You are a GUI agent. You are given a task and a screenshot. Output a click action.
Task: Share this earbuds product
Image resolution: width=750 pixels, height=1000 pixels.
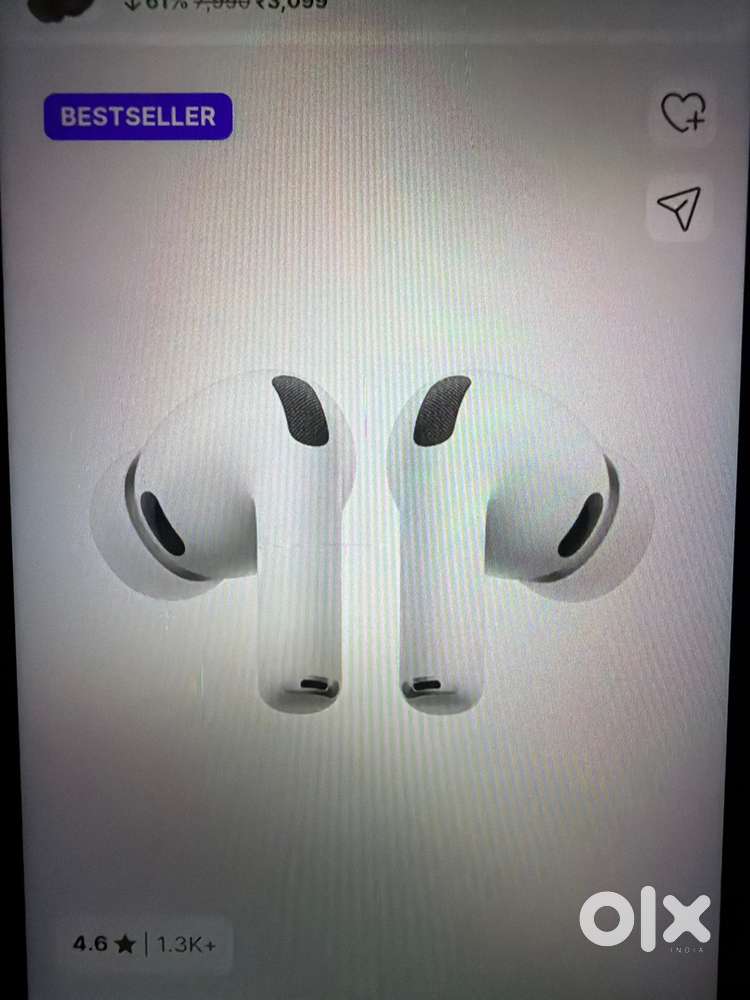pos(679,207)
